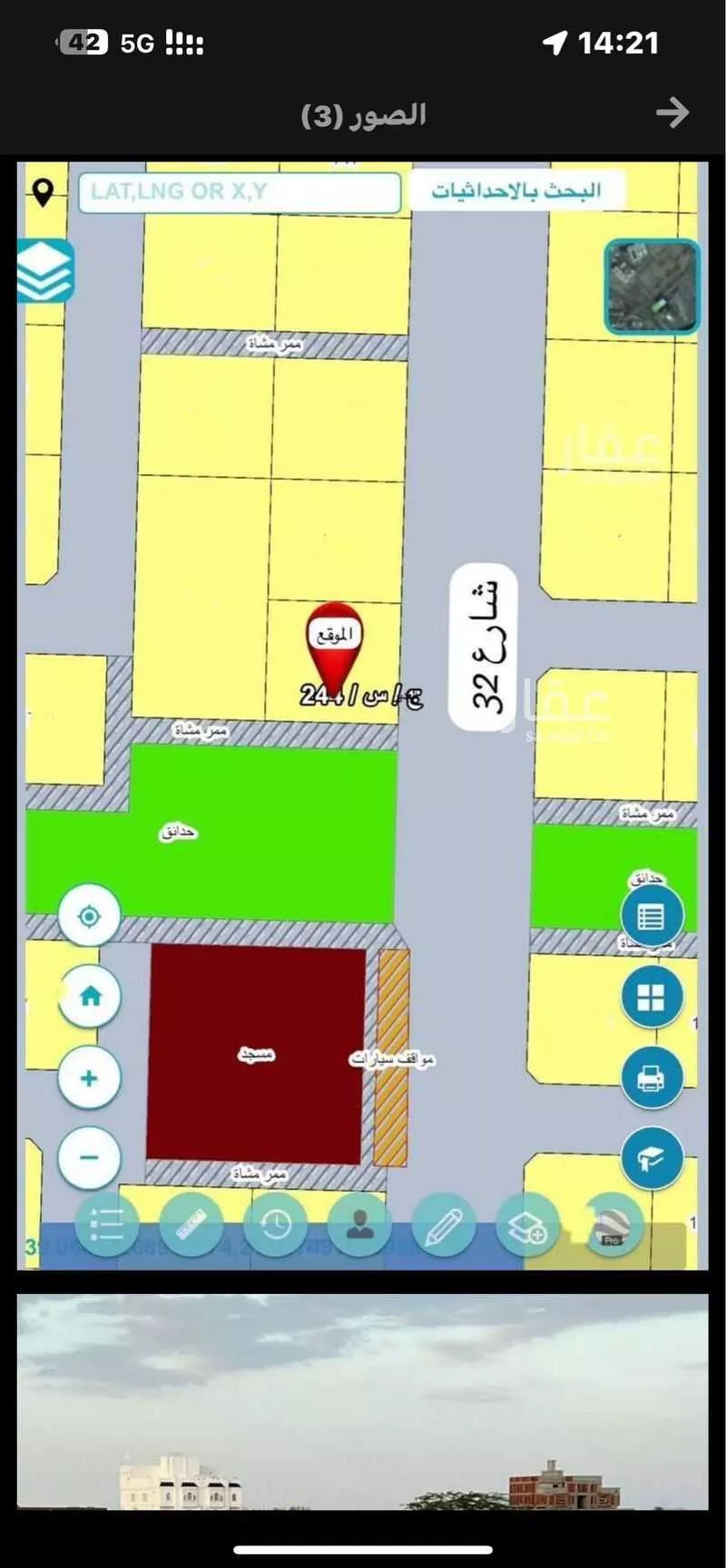Tap the arrow beside the photos title

click(x=672, y=113)
